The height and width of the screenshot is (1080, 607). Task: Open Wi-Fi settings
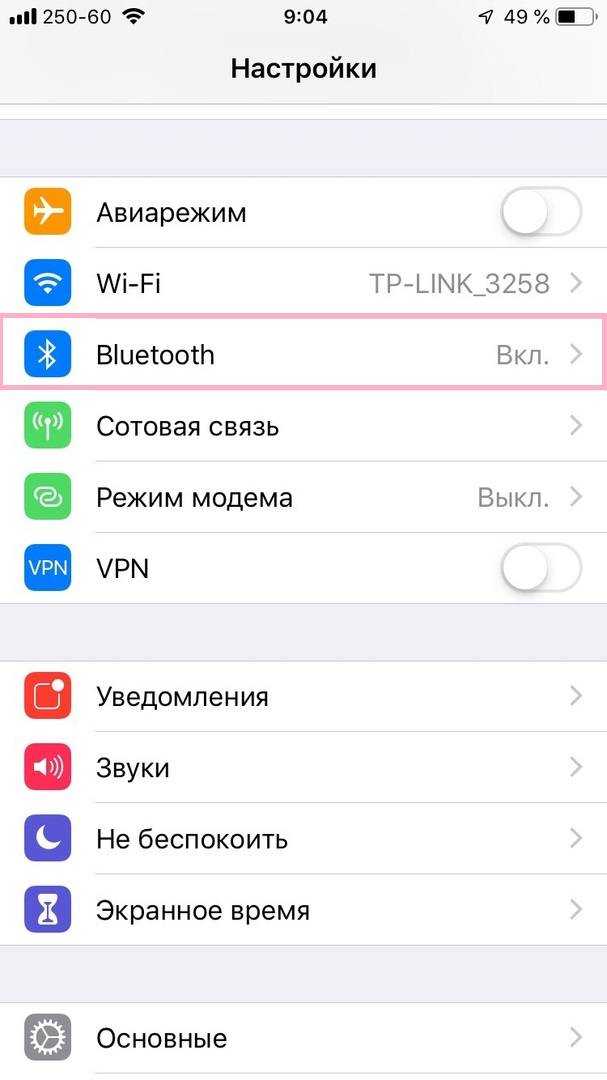(303, 283)
